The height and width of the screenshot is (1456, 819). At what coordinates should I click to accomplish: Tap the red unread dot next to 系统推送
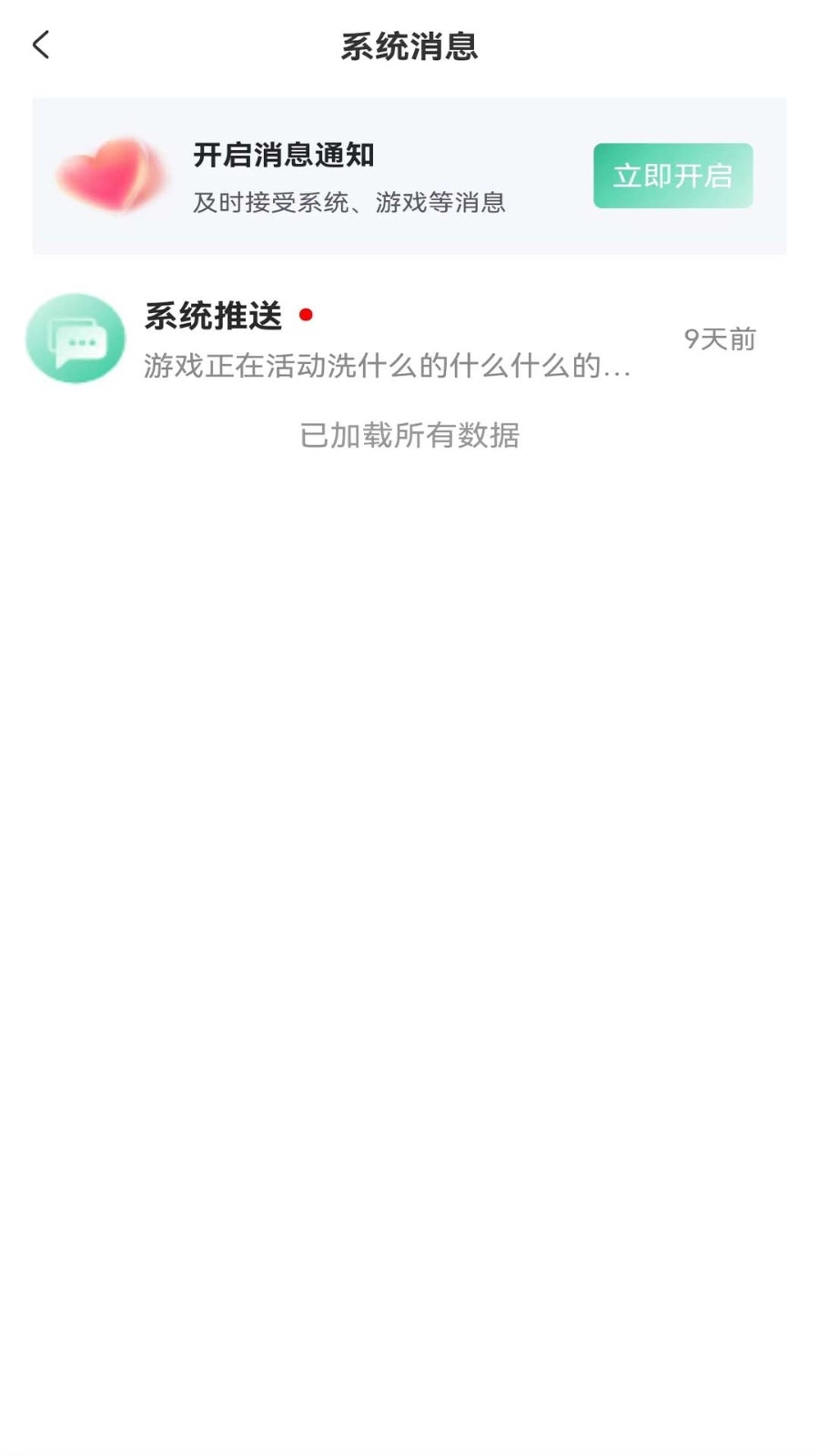(308, 315)
